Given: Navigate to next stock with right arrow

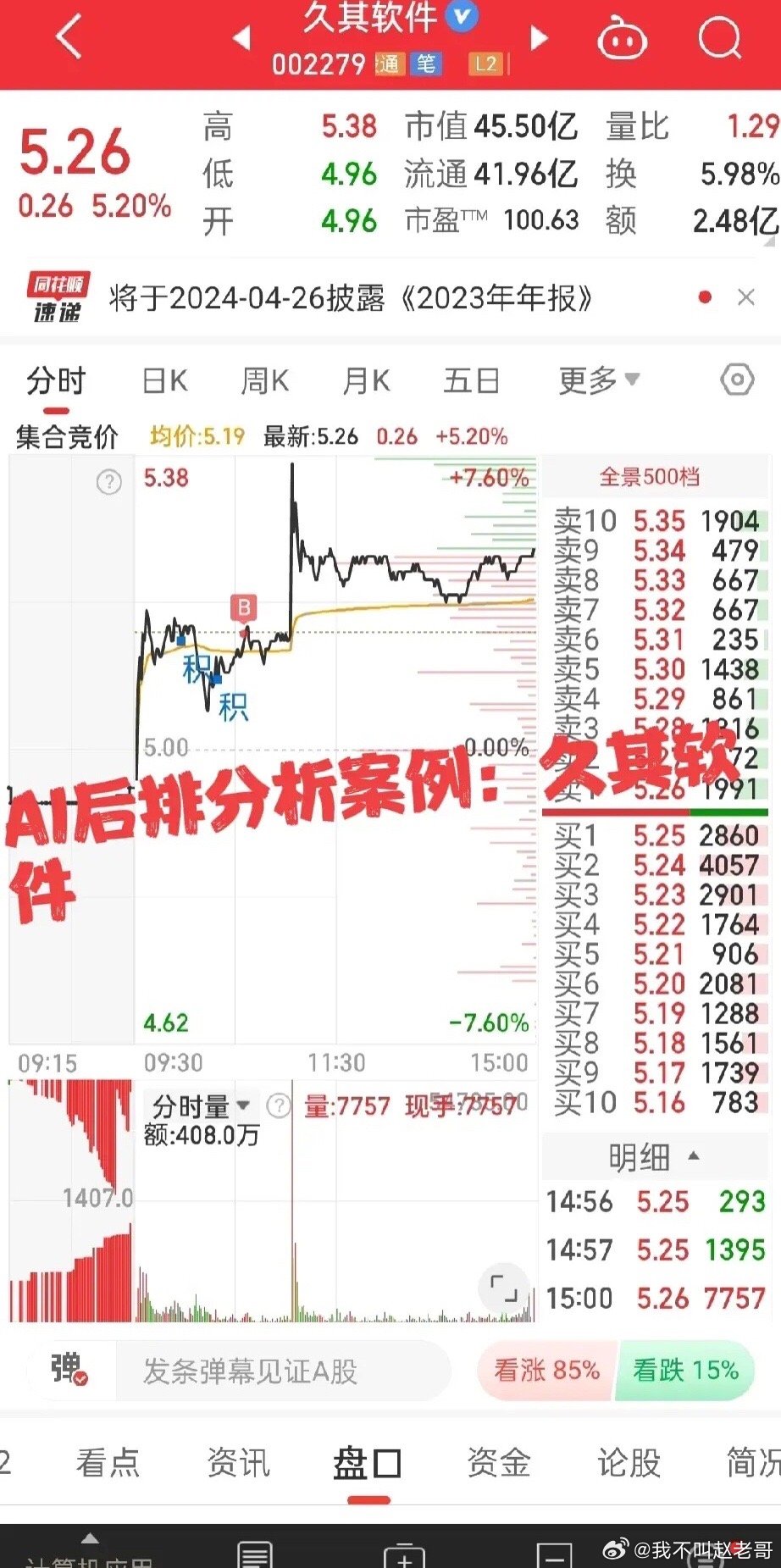Looking at the screenshot, I should pyautogui.click(x=540, y=38).
